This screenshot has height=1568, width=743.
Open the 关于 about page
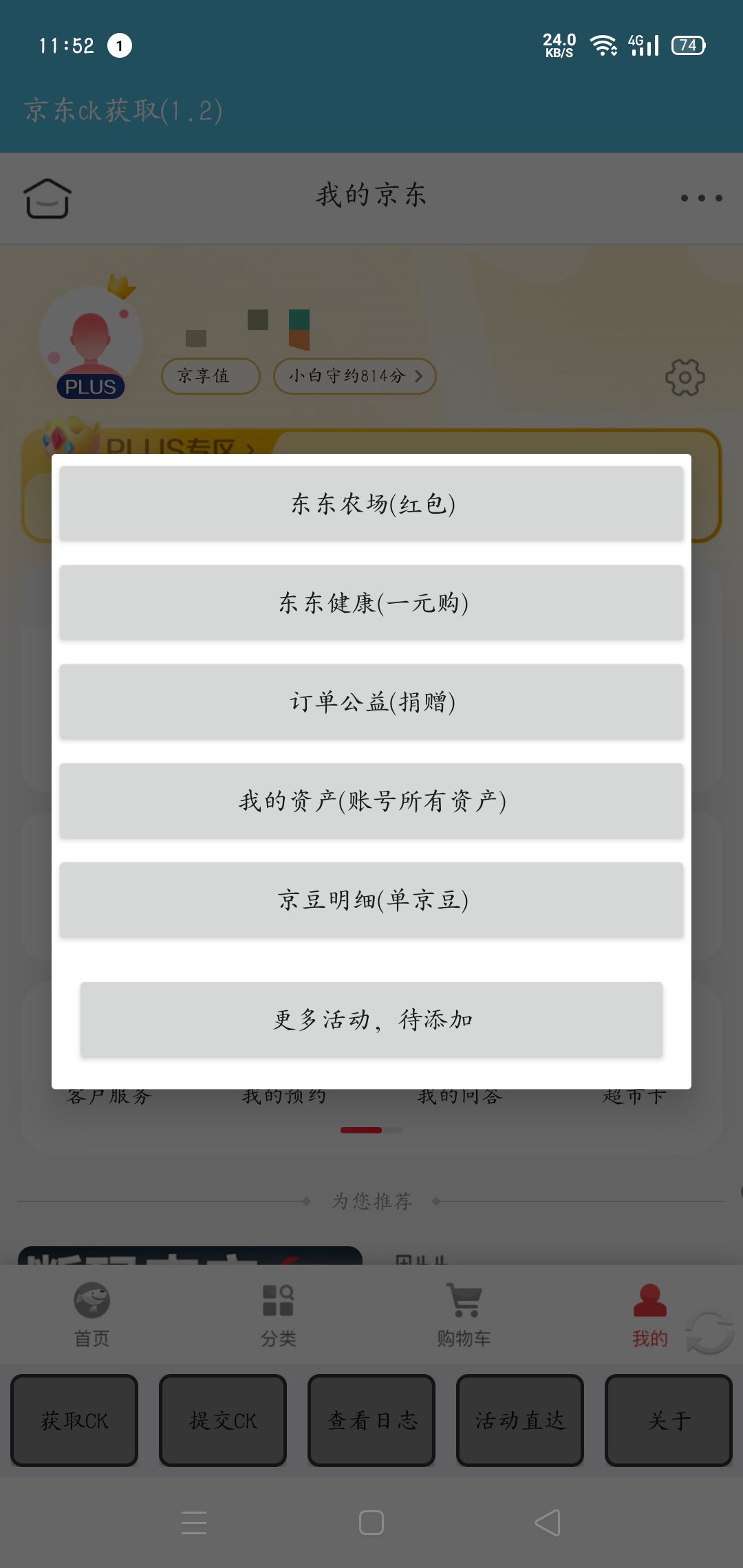tap(669, 1420)
